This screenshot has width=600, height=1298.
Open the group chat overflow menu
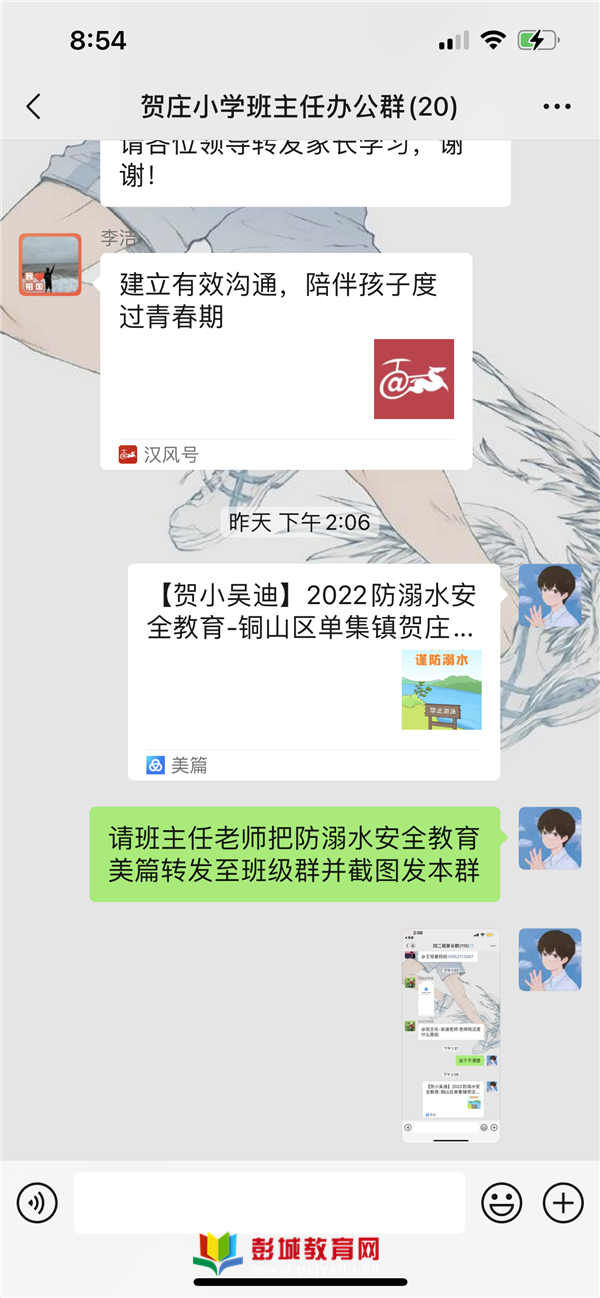coord(556,107)
